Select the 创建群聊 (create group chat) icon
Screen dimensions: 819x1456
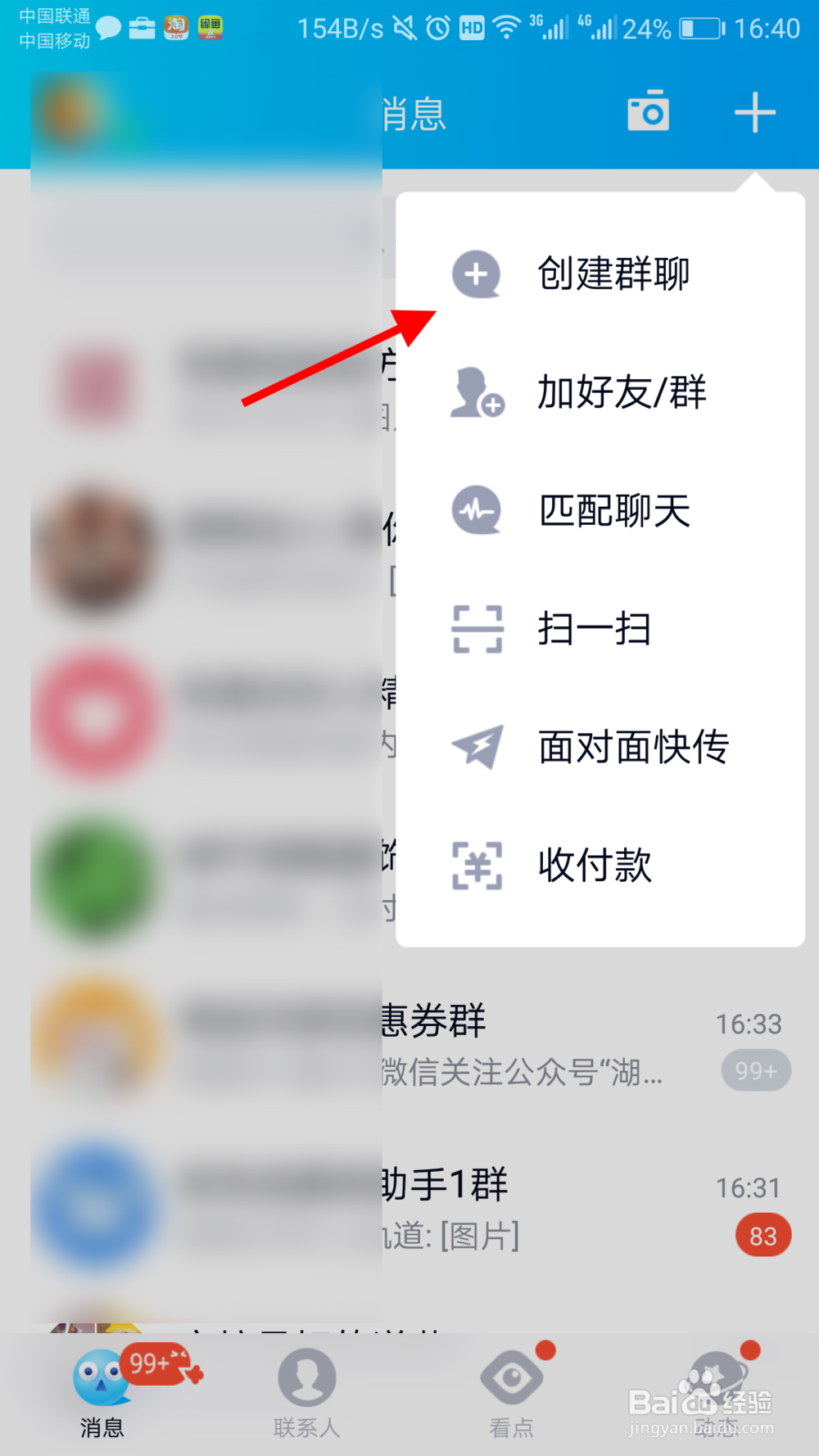point(477,274)
